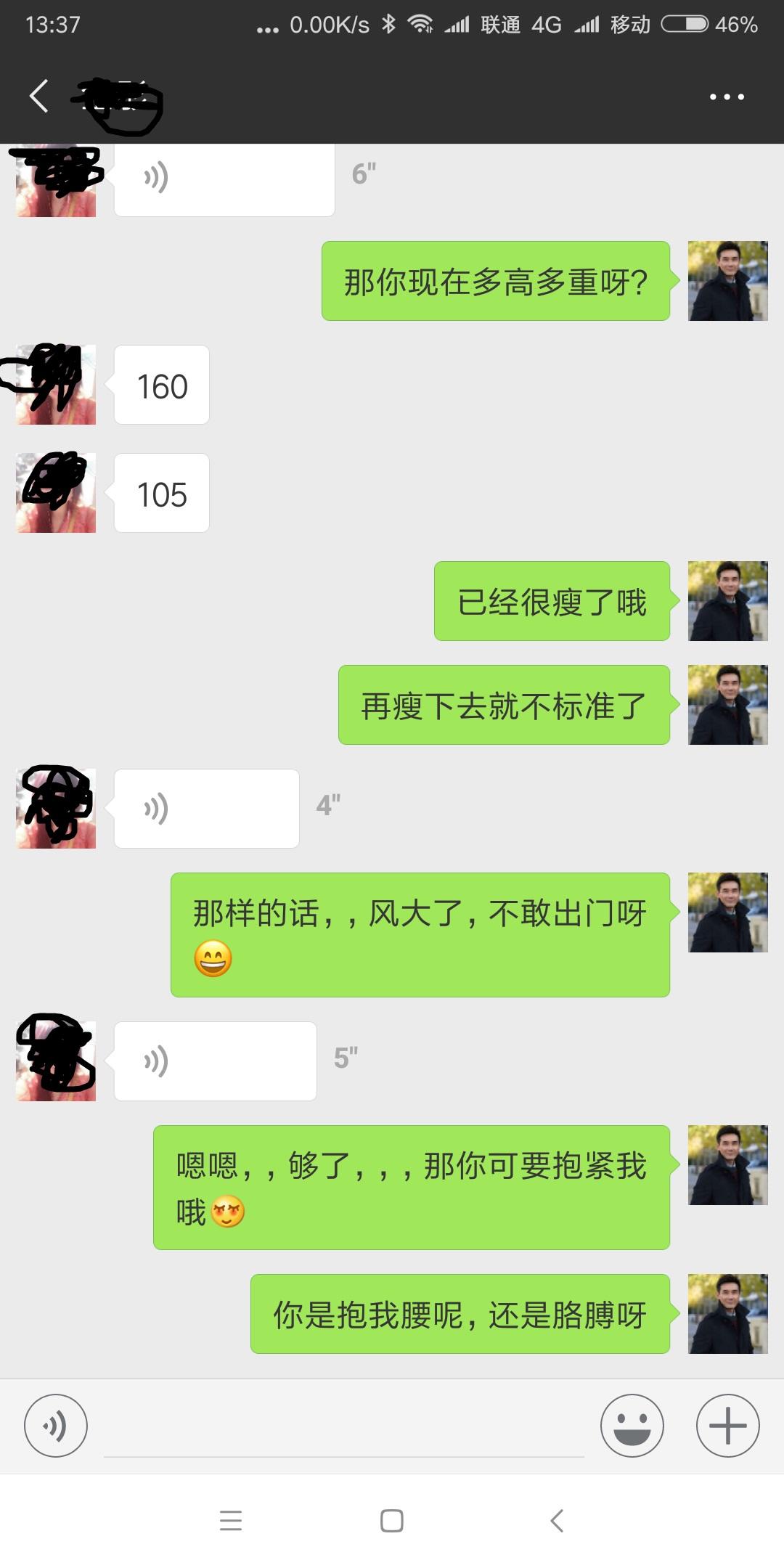Open recent apps from the navigation bar
784x1568 pixels.
click(x=231, y=1520)
